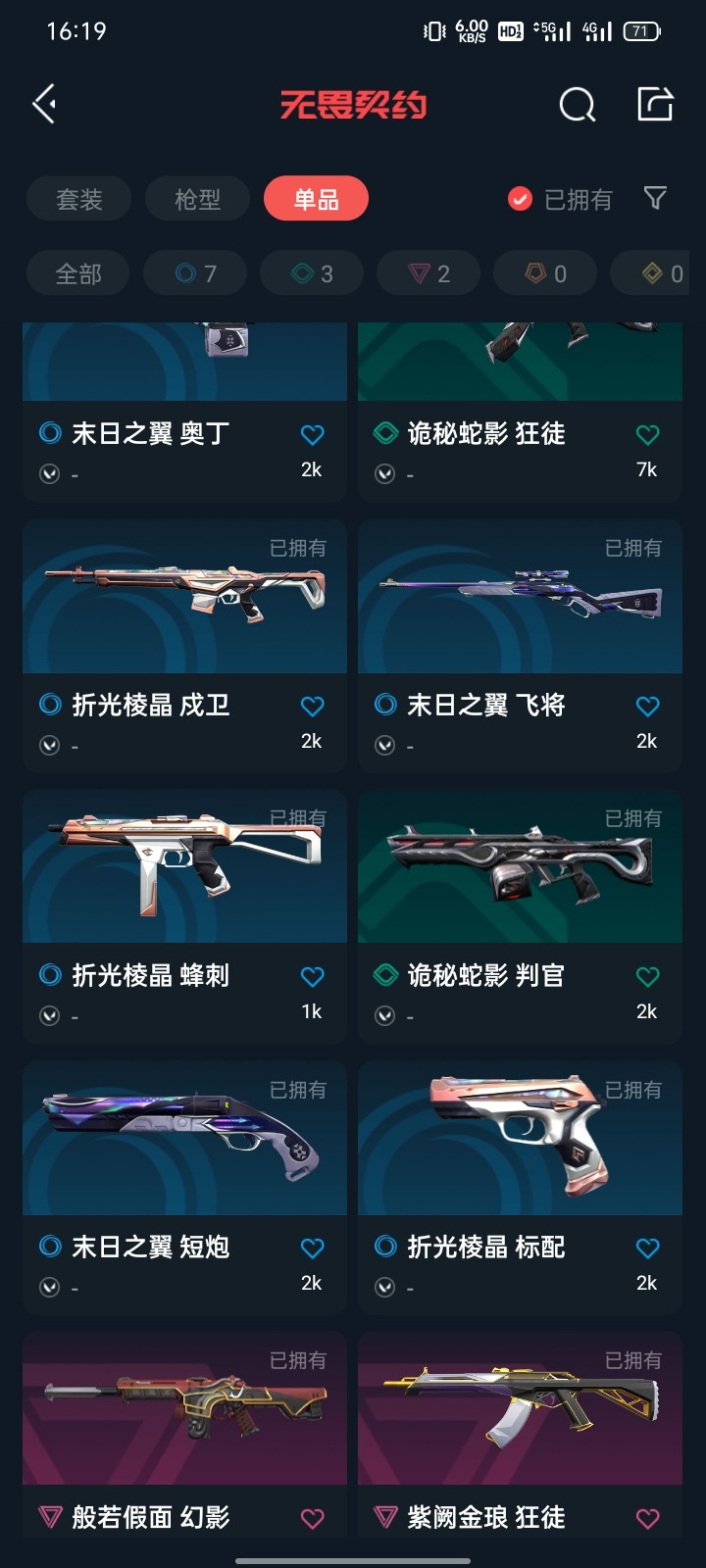
Task: Filter by the green tier chip showing 3
Action: click(x=312, y=274)
